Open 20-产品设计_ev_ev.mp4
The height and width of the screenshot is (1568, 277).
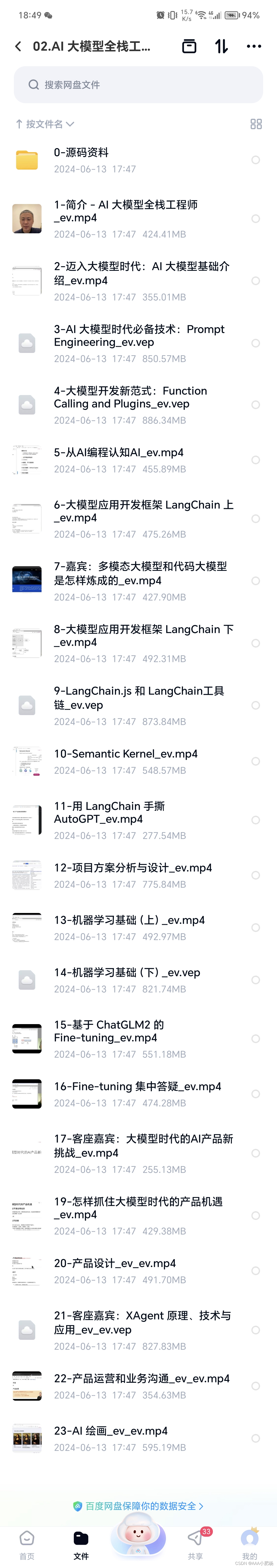point(114,1270)
